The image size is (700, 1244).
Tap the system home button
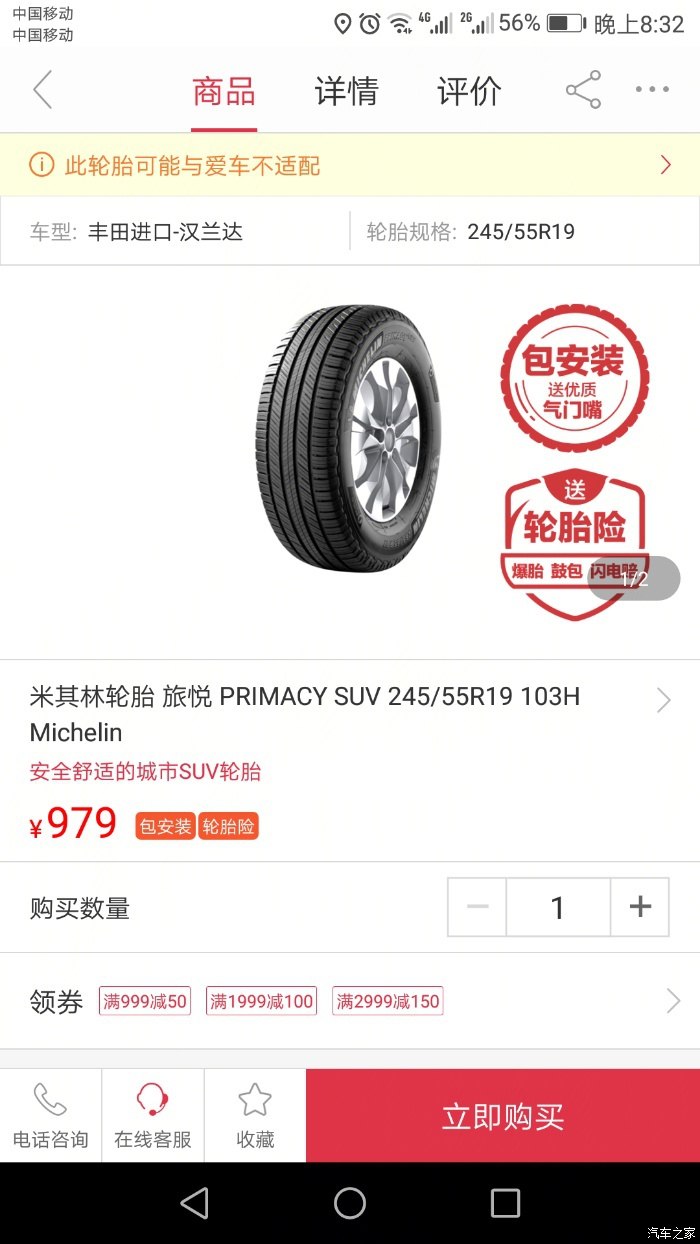coord(350,1203)
